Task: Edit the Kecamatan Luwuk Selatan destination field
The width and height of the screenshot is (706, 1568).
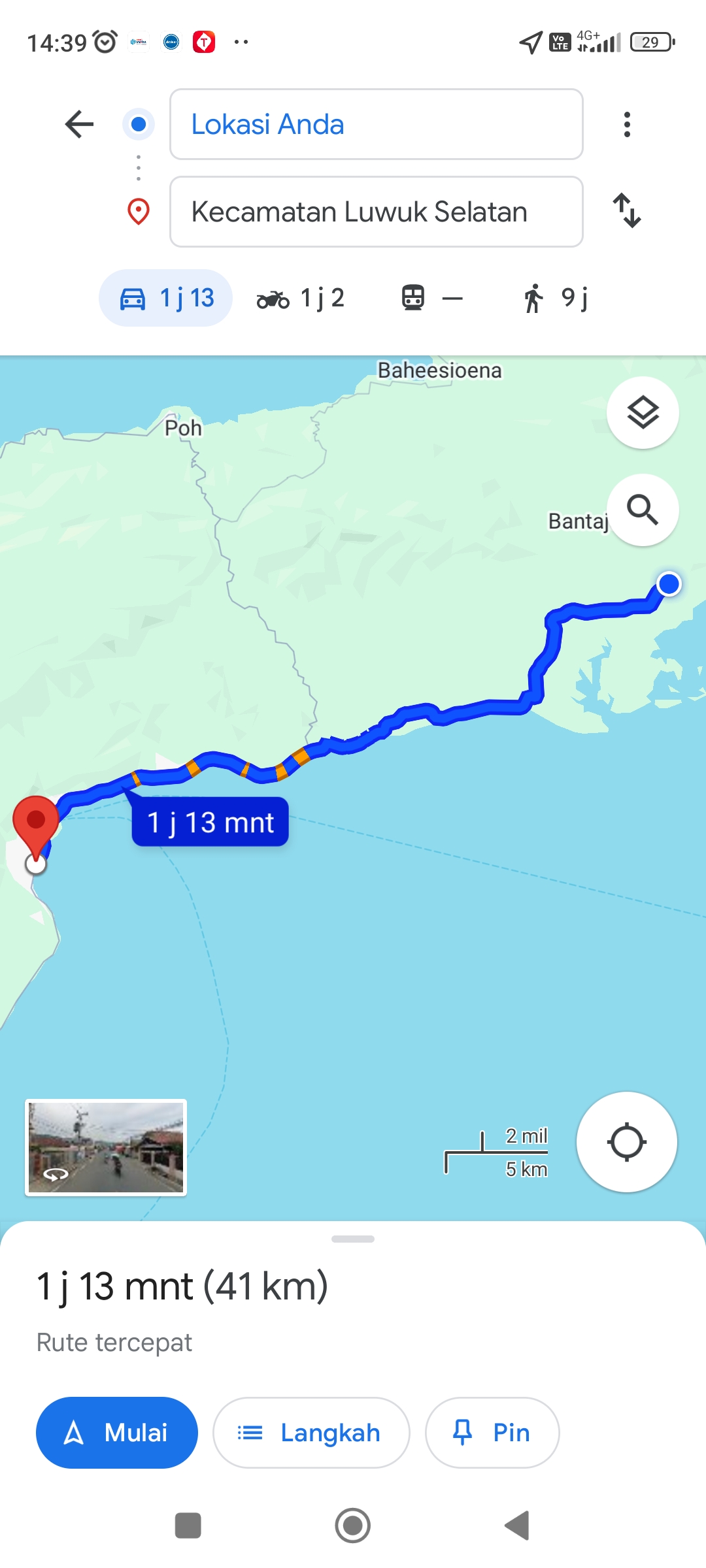Action: click(x=377, y=212)
